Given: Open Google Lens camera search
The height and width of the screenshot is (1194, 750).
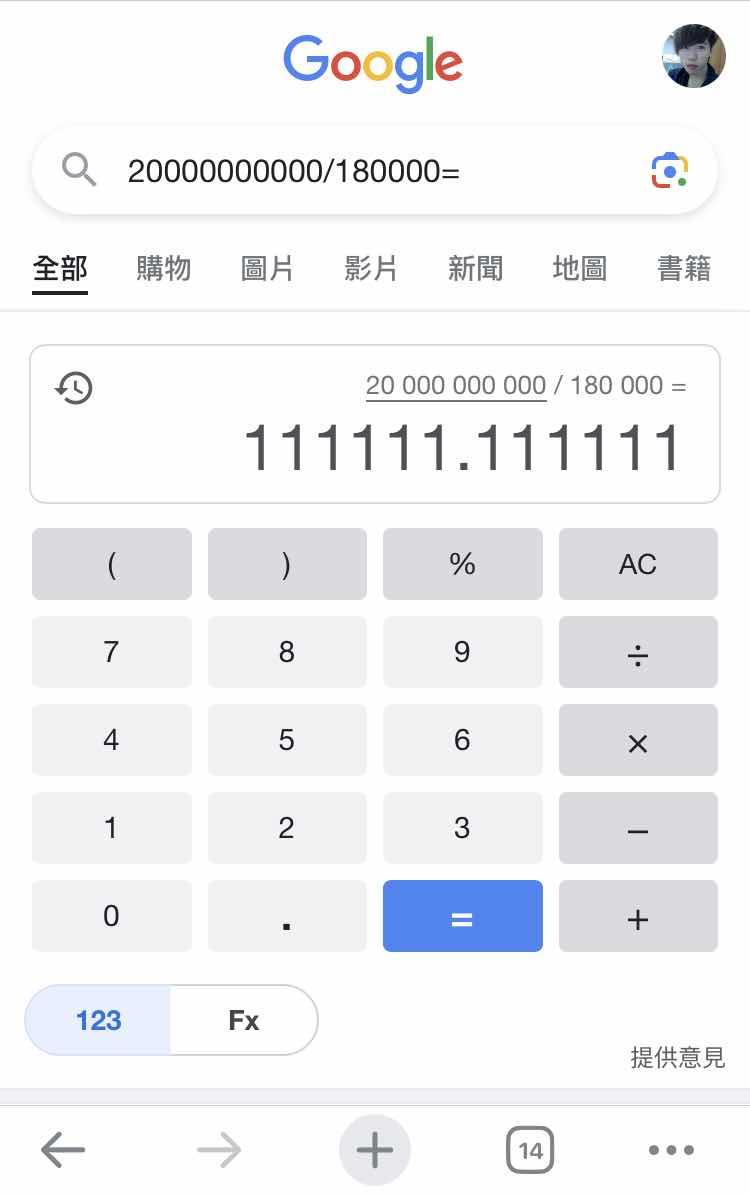Looking at the screenshot, I should pyautogui.click(x=670, y=171).
